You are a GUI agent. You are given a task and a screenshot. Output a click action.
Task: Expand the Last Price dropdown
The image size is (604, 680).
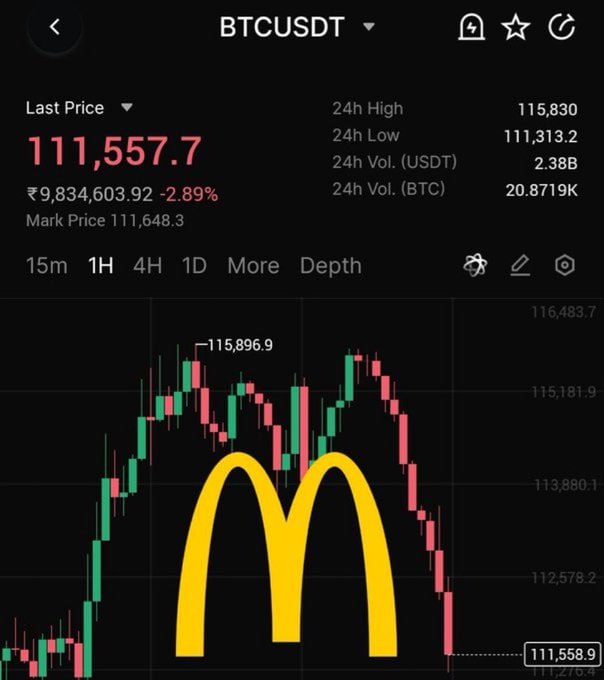[127, 108]
